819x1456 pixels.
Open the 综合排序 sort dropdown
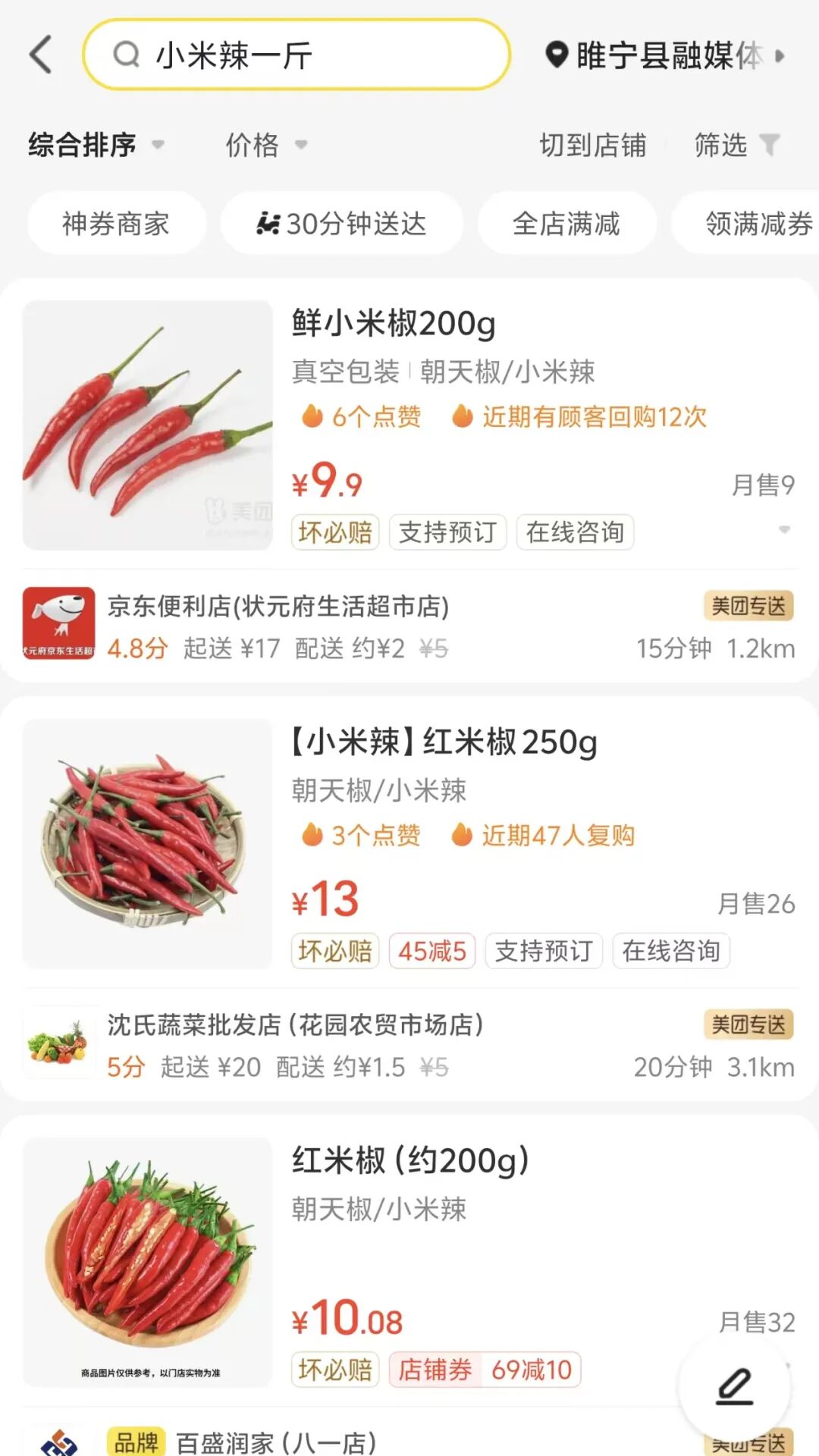[x=96, y=145]
